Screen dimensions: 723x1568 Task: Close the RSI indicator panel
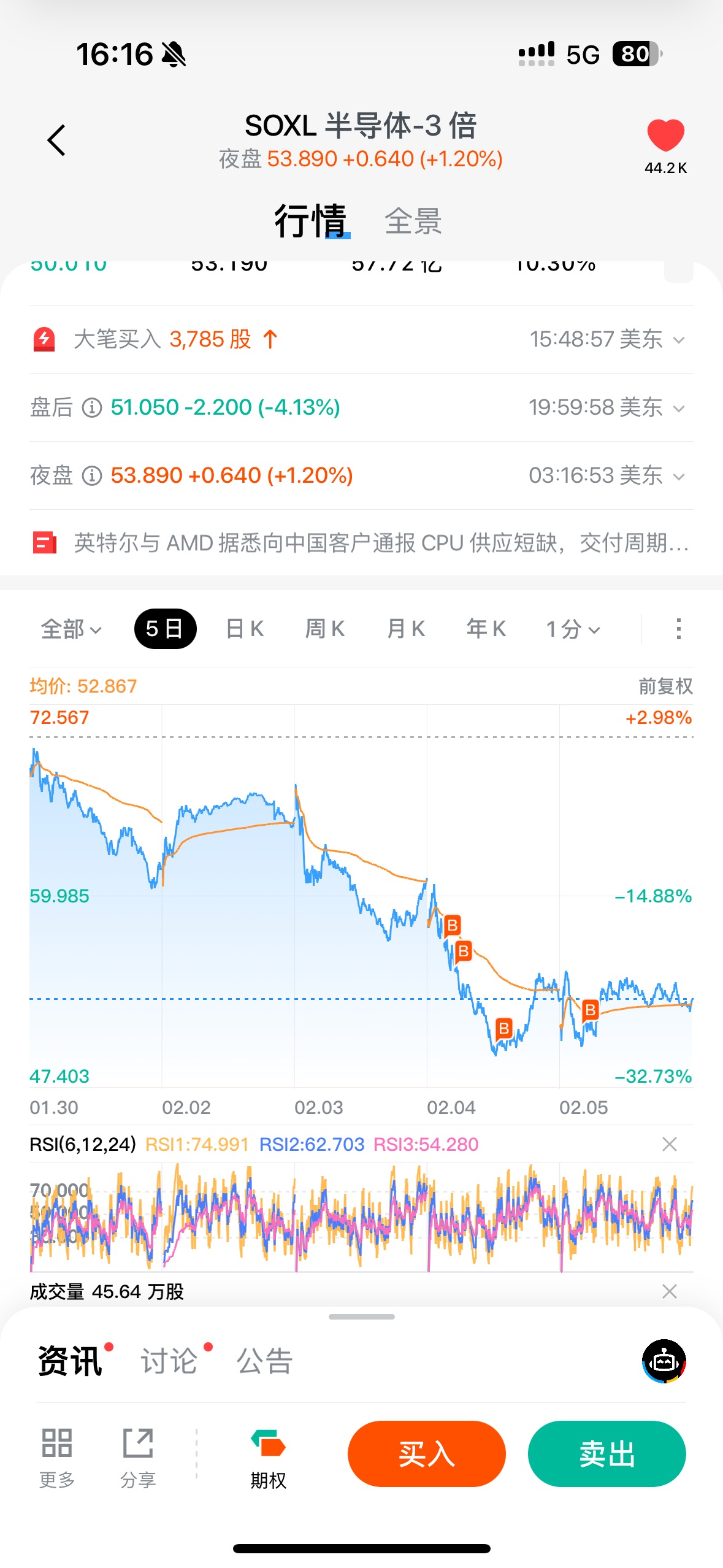pos(670,1144)
